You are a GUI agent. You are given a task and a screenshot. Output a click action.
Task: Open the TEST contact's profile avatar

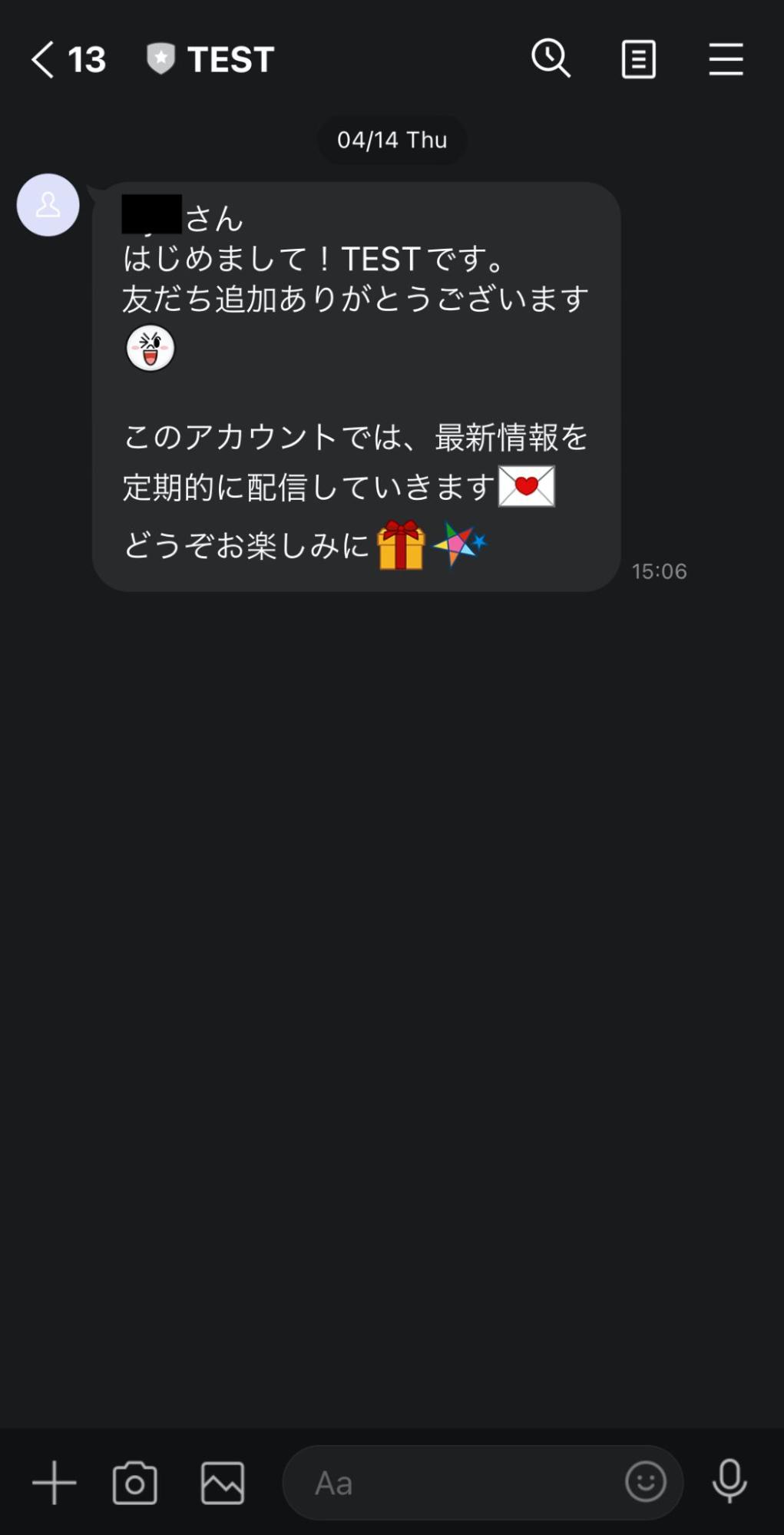tap(48, 205)
